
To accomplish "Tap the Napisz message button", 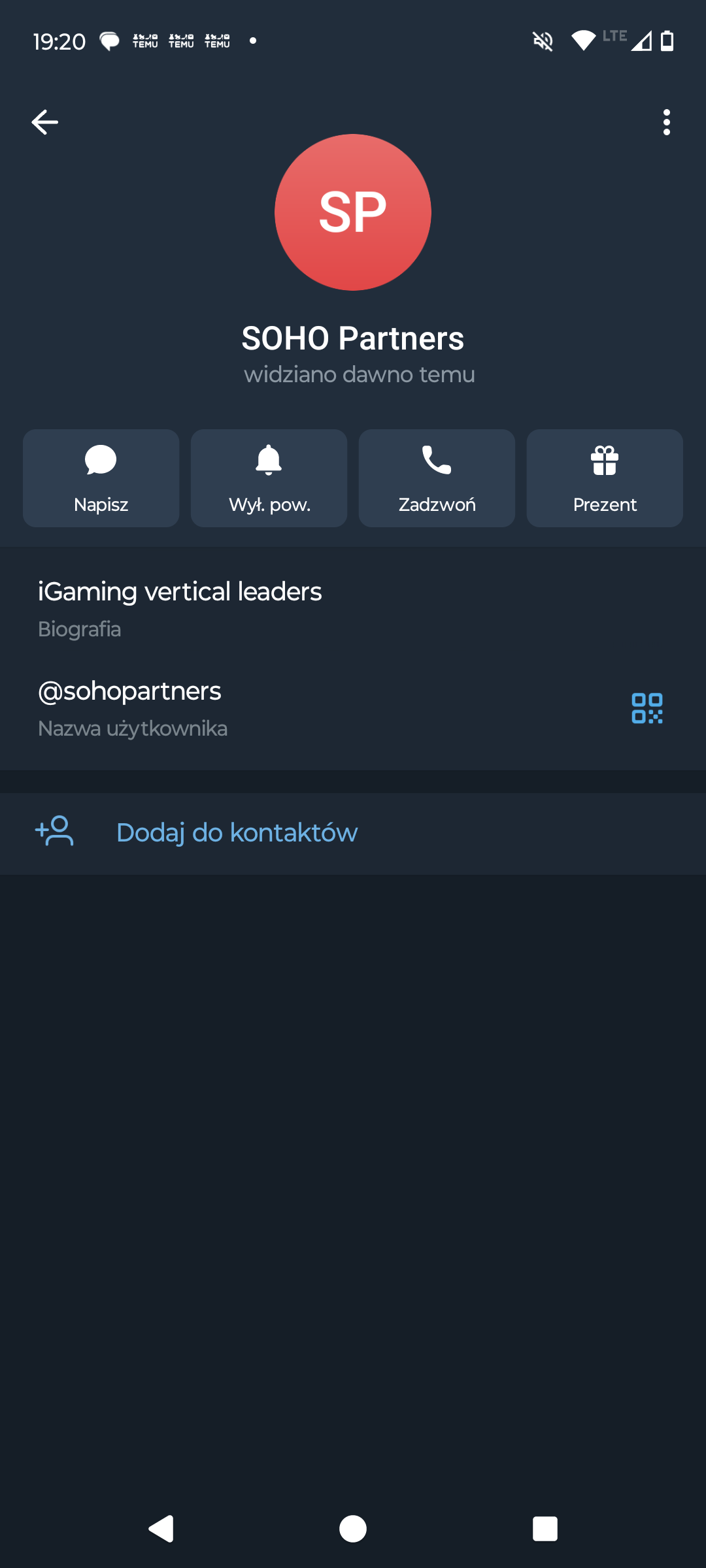I will 101,478.
